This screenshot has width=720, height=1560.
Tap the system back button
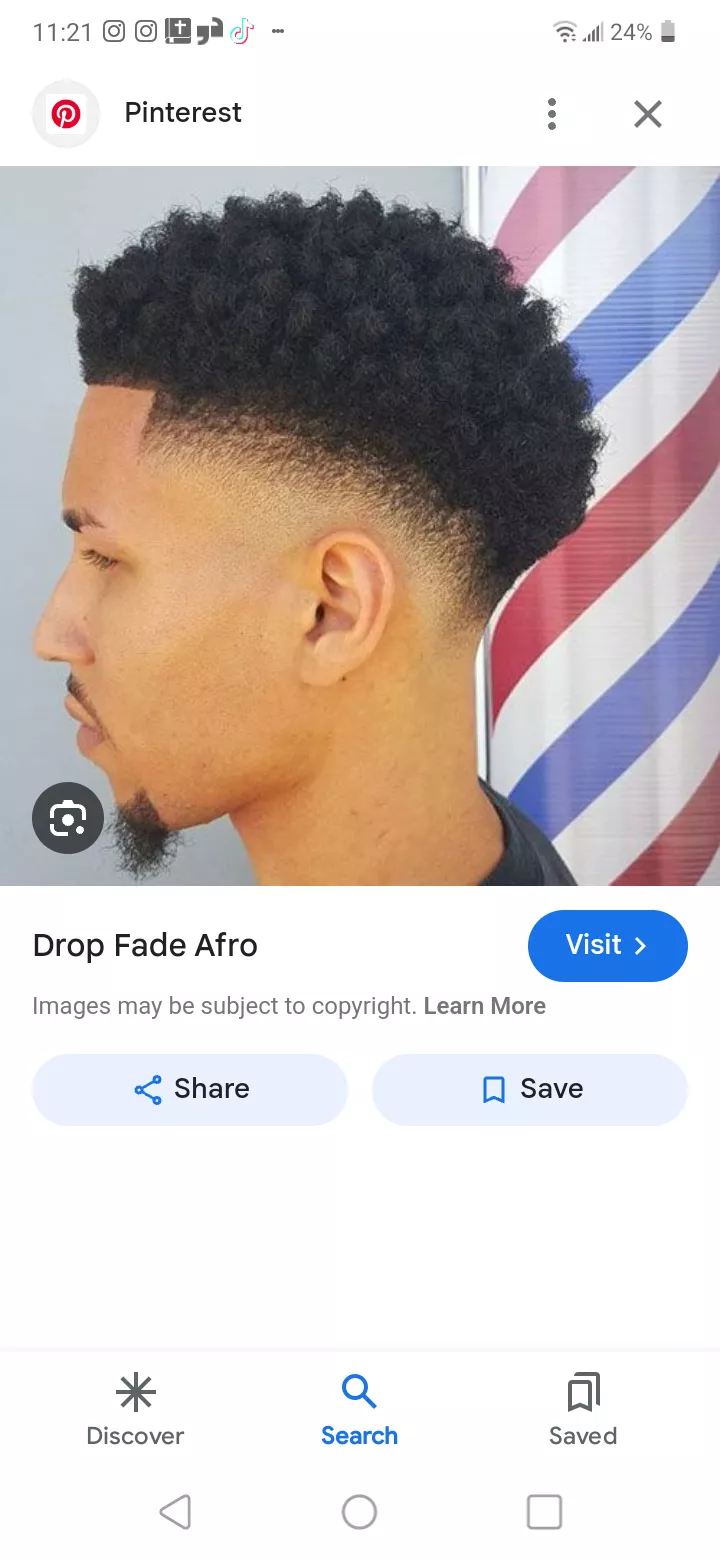tap(175, 1512)
